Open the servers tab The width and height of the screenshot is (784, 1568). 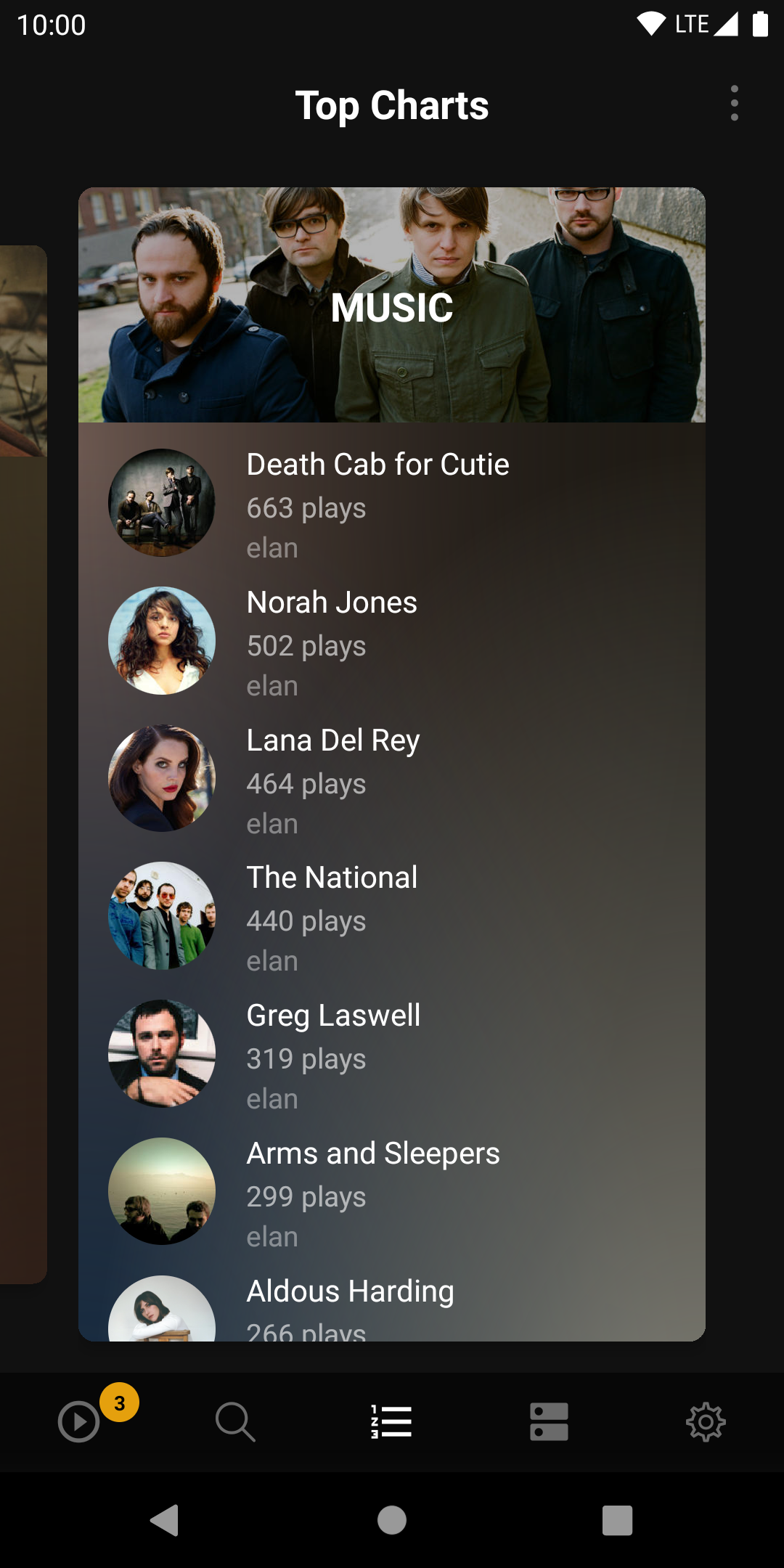coord(549,1421)
